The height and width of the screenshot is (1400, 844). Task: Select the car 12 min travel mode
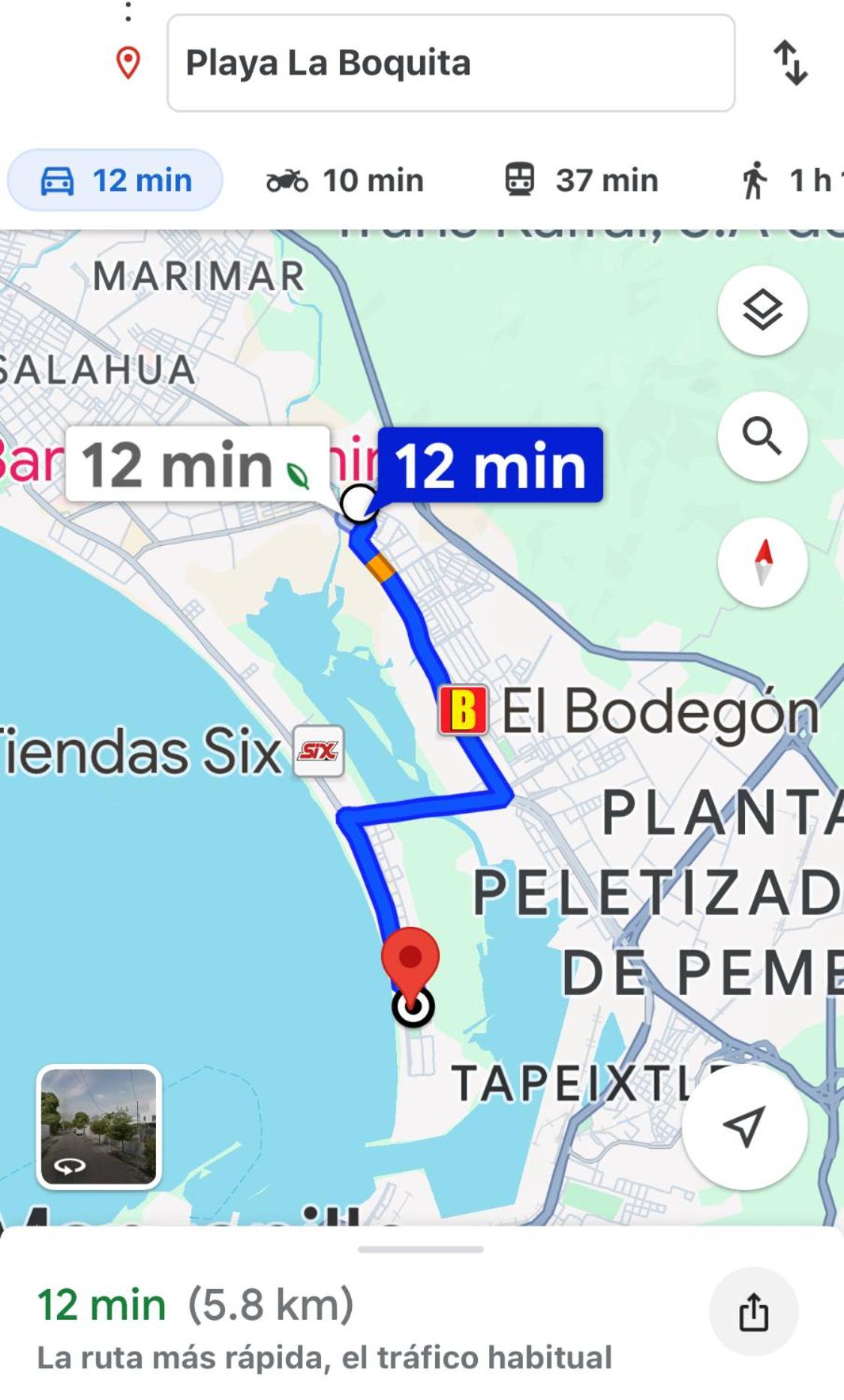pos(115,180)
